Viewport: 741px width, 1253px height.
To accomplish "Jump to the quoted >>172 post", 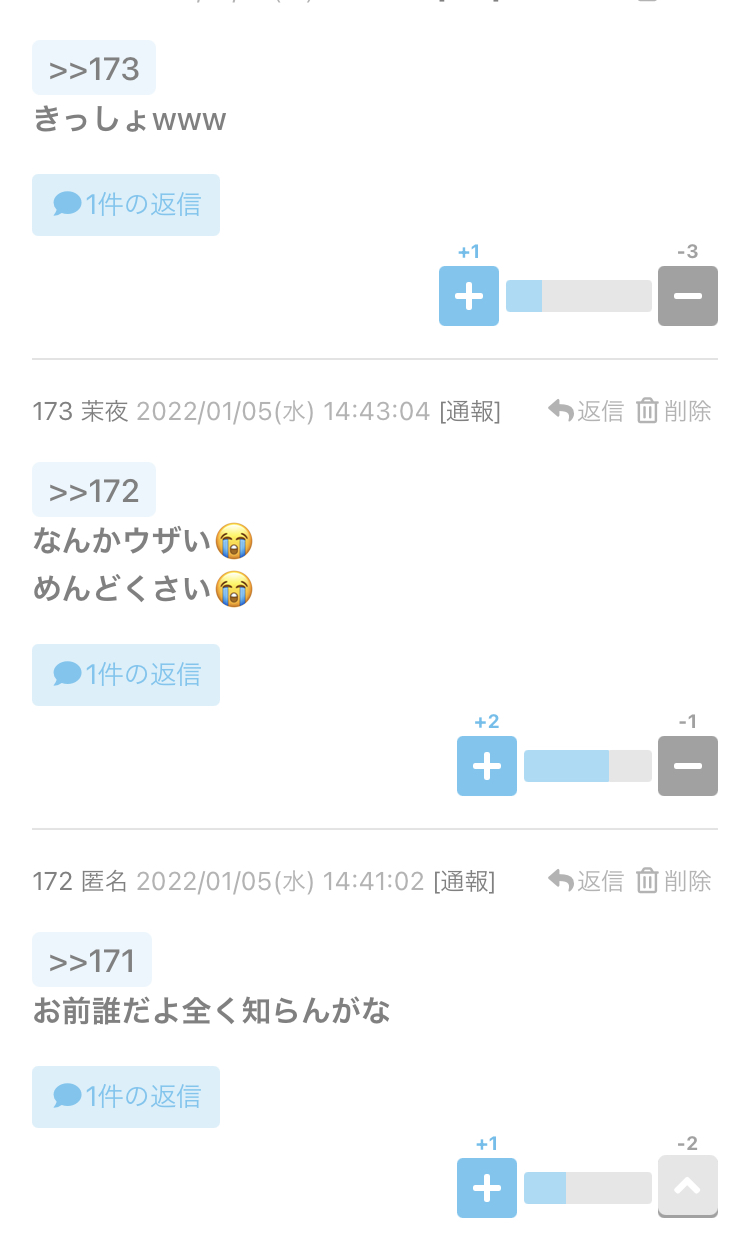I will point(93,490).
